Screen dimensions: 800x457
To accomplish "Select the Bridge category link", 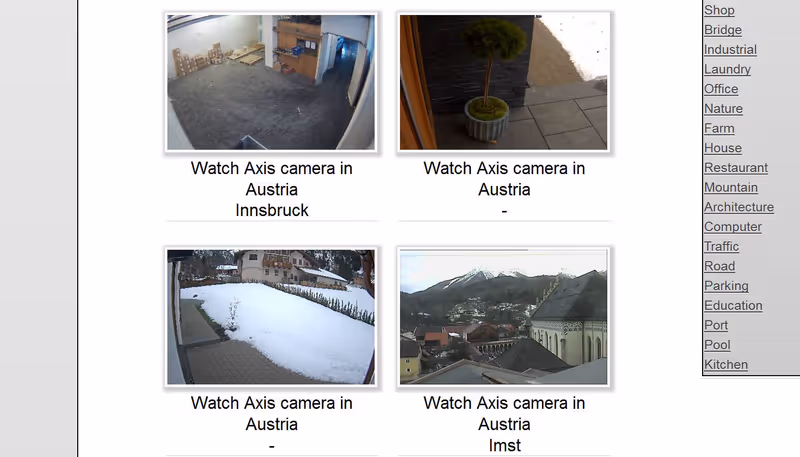I will (x=723, y=30).
